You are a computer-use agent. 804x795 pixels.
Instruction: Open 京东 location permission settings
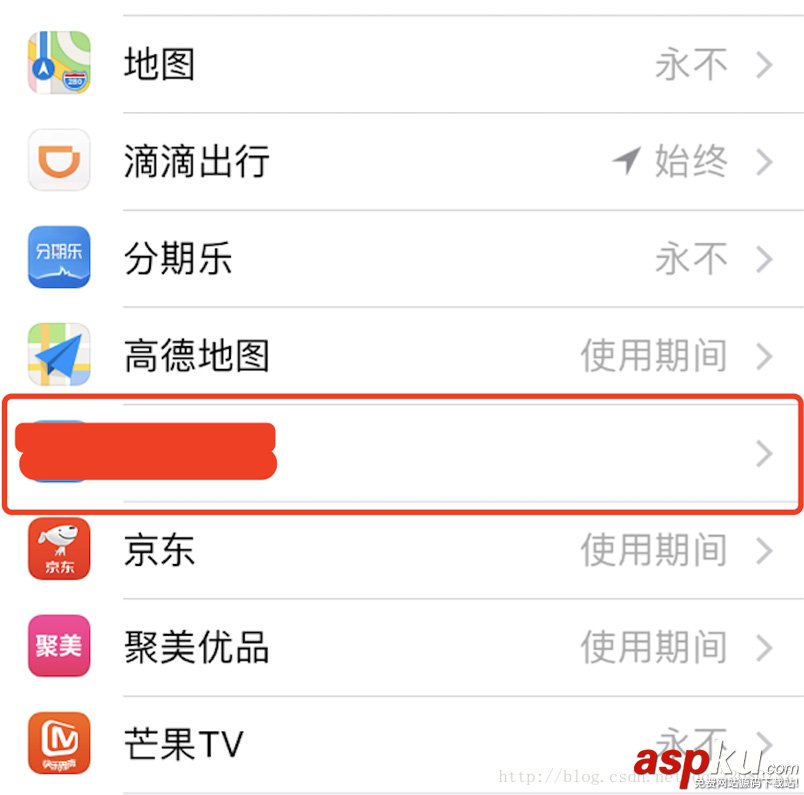[x=400, y=549]
